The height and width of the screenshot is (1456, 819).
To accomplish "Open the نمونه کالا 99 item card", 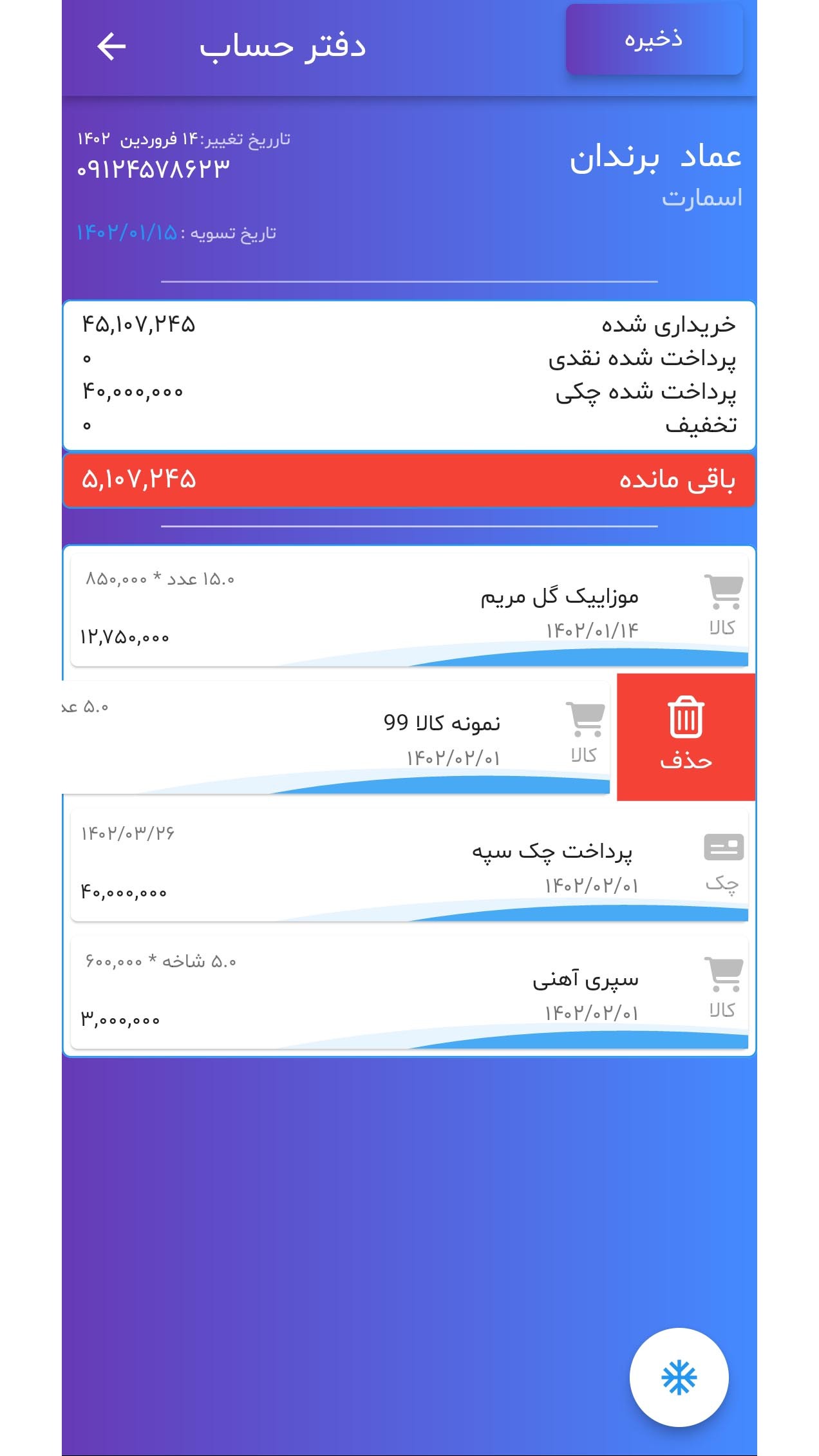I will [335, 737].
